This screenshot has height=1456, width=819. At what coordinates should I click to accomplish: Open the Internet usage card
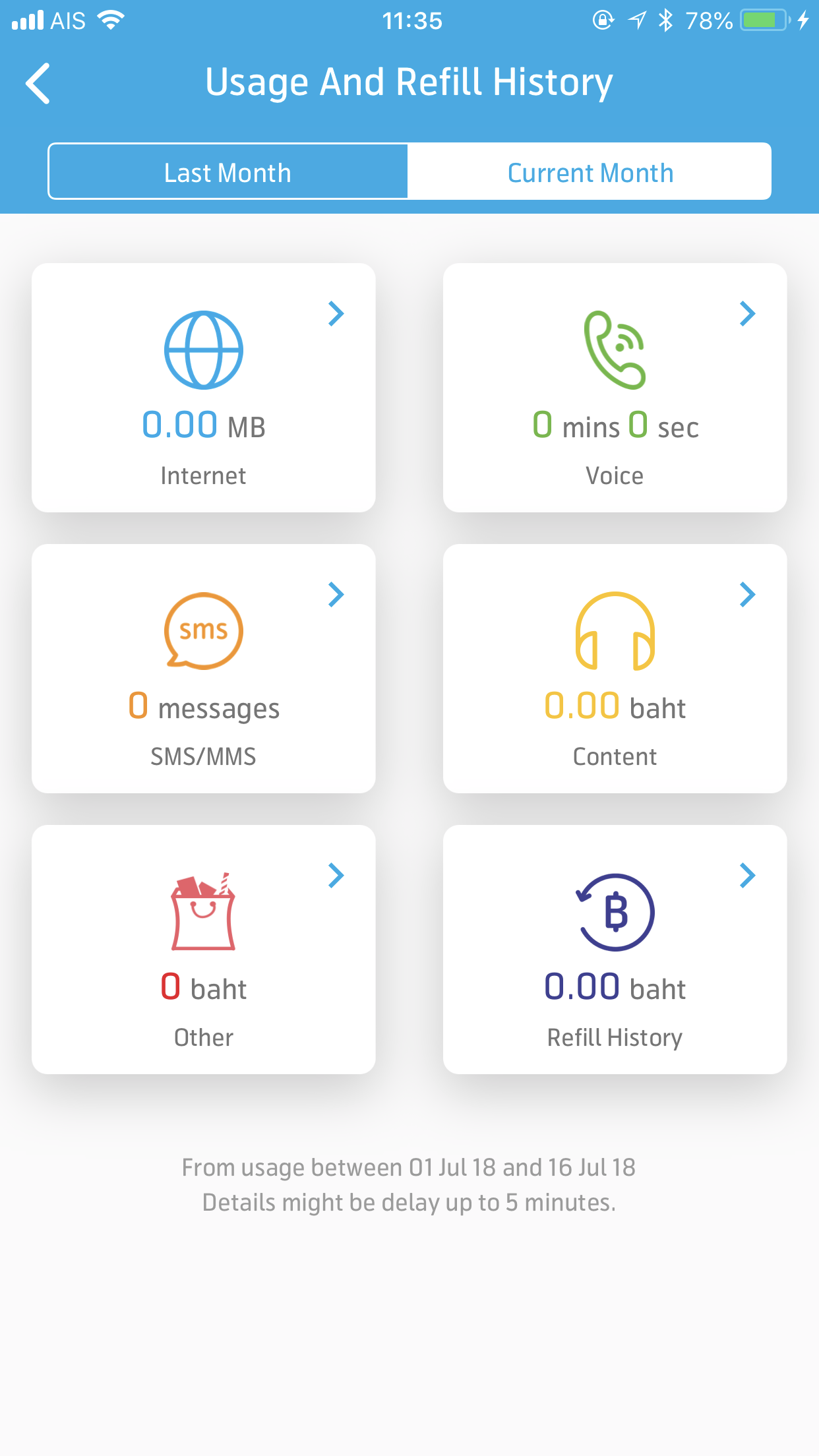pos(204,388)
